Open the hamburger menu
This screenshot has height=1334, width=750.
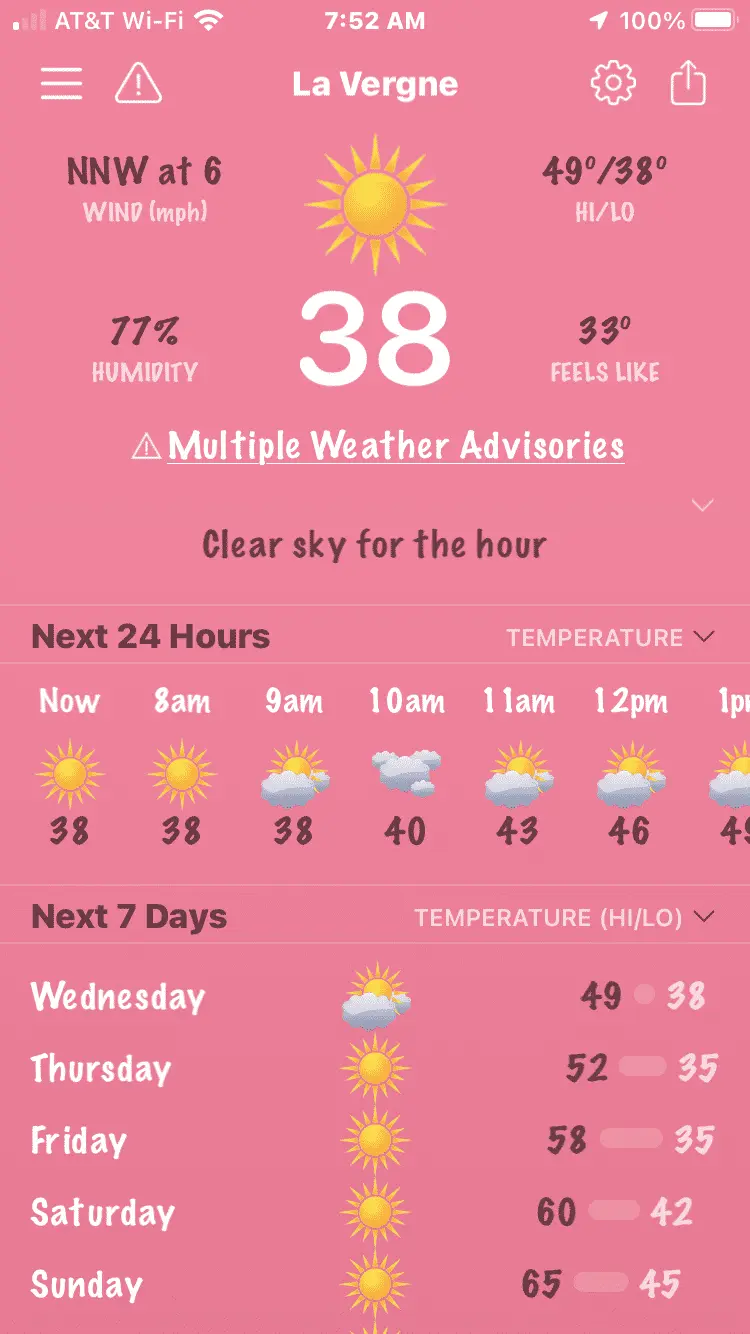(61, 84)
